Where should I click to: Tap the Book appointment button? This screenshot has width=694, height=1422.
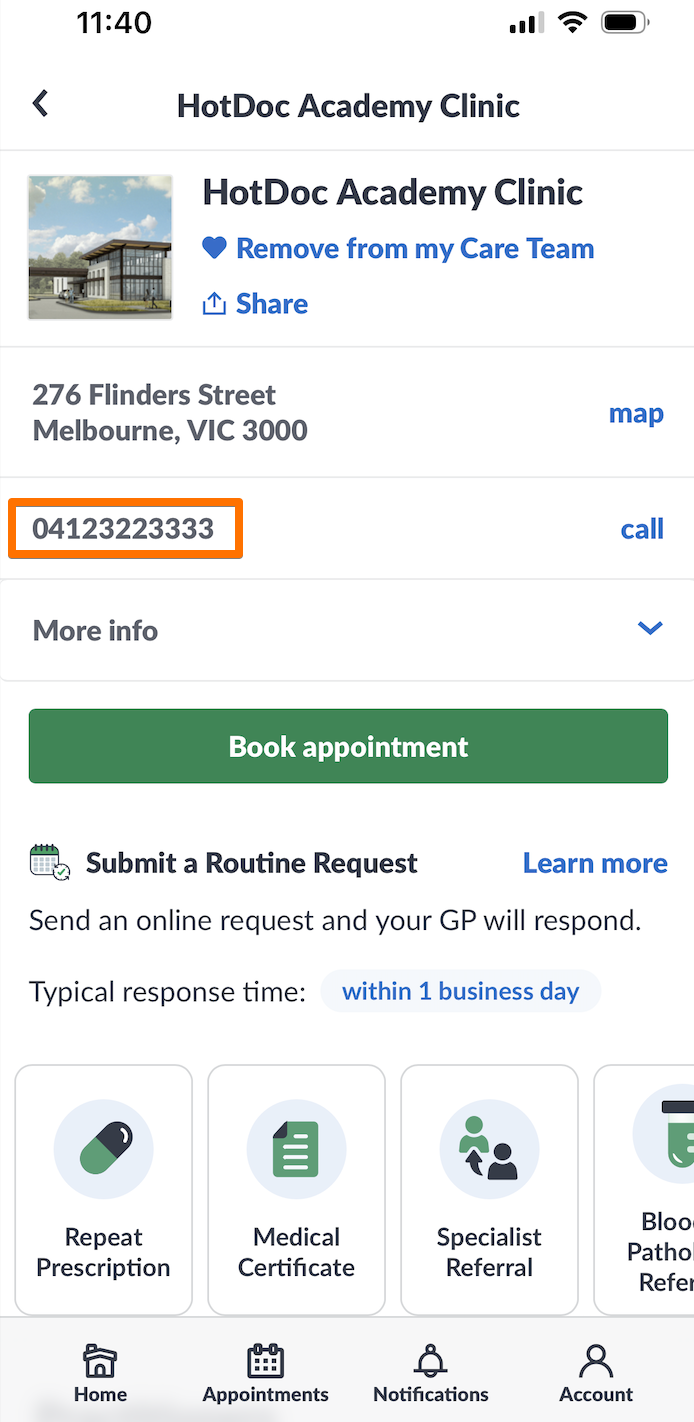[x=348, y=746]
